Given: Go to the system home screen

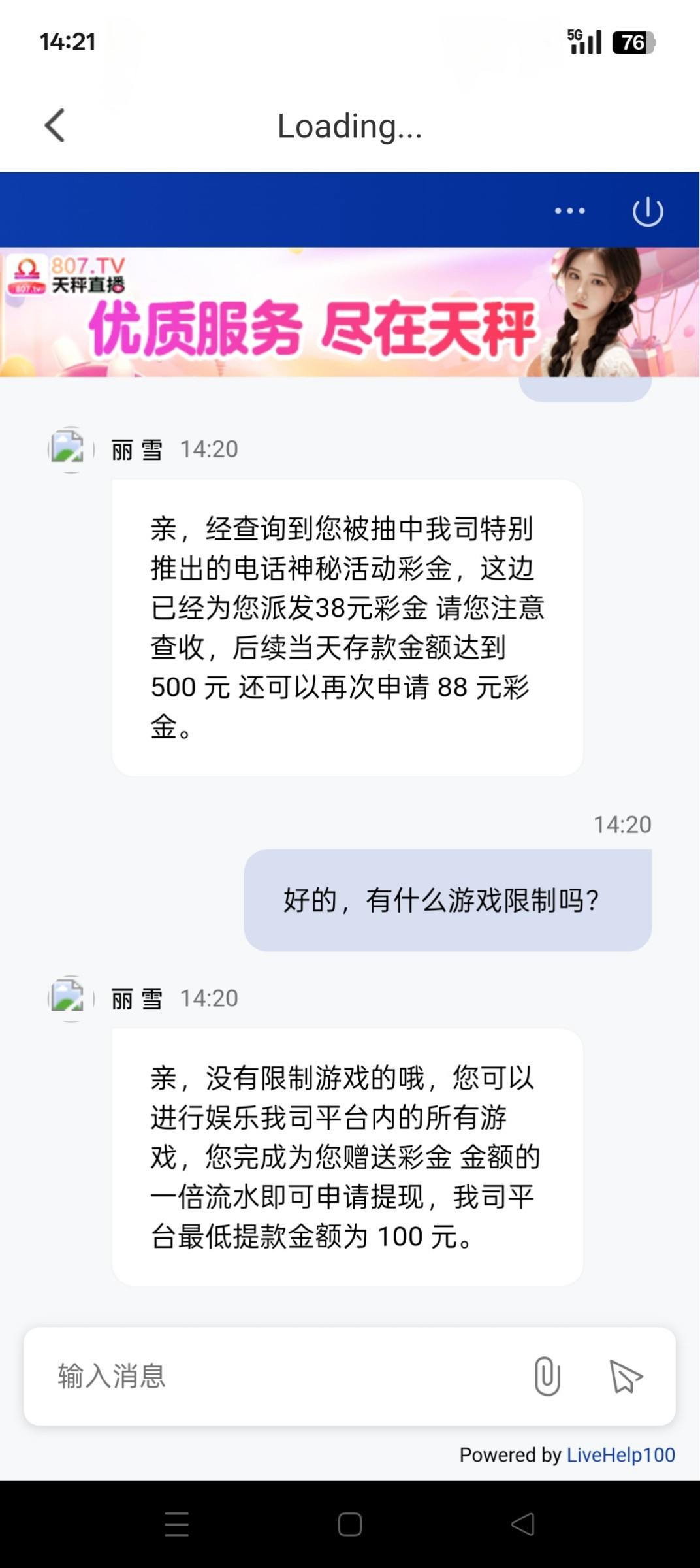Looking at the screenshot, I should [x=350, y=1524].
